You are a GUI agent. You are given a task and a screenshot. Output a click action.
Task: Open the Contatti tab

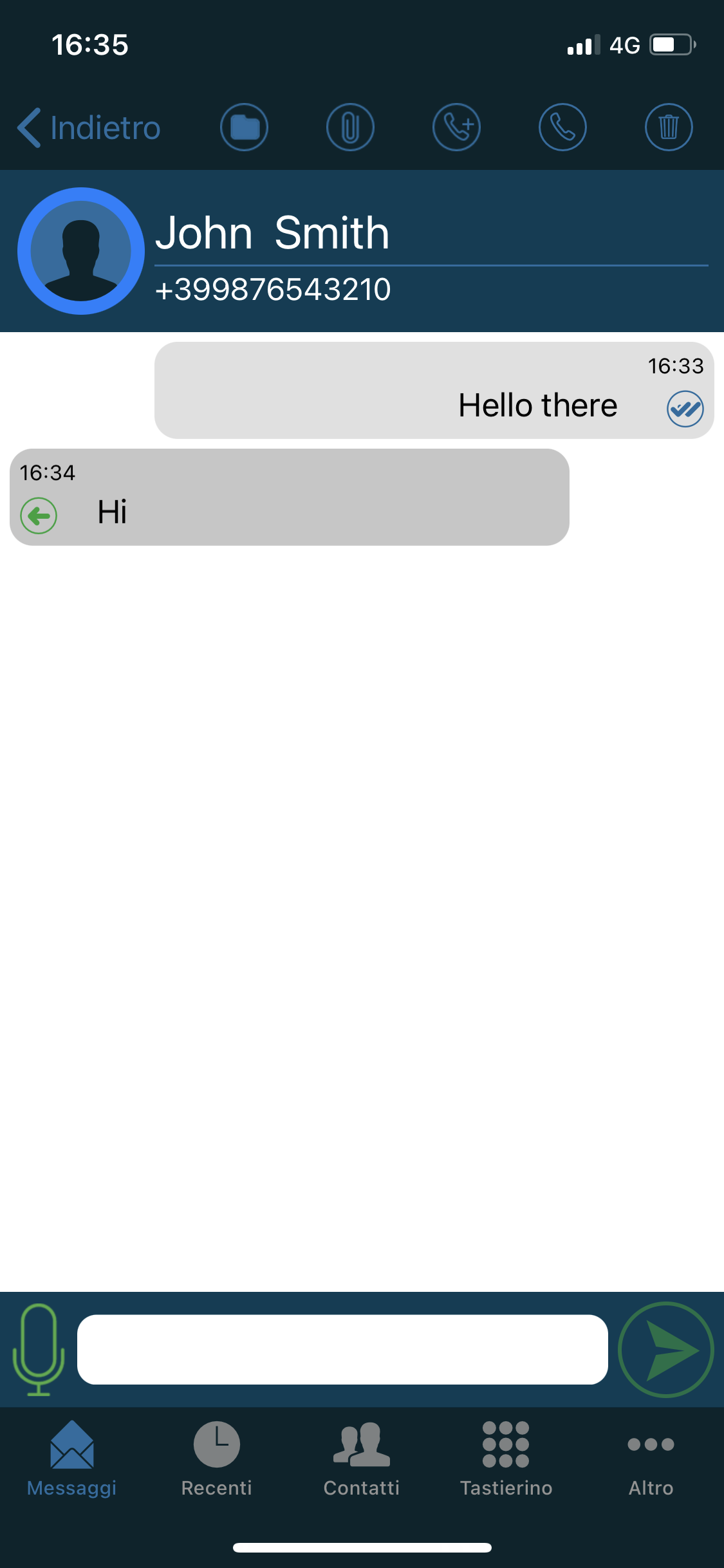coord(362,1459)
